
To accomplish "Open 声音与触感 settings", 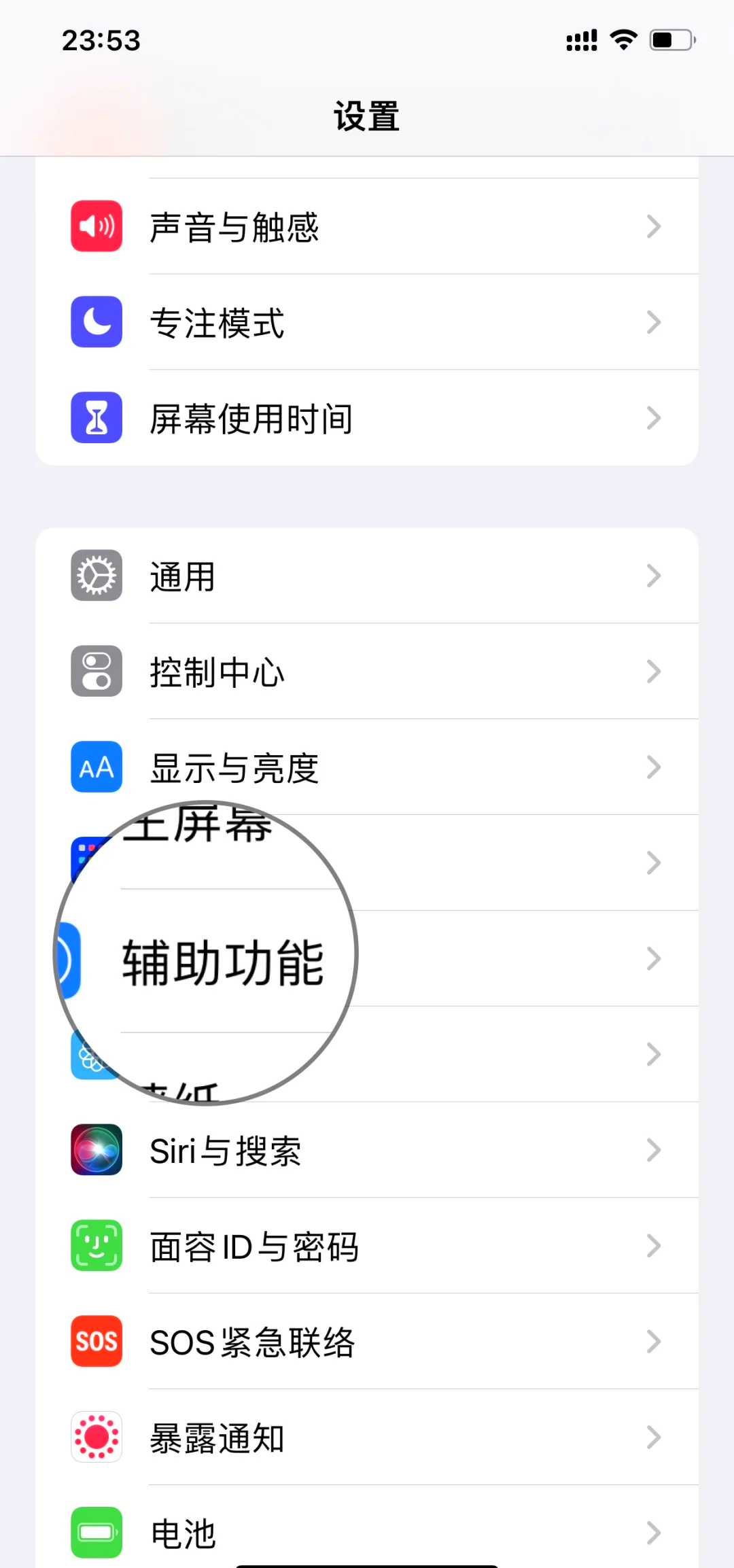I will point(367,226).
